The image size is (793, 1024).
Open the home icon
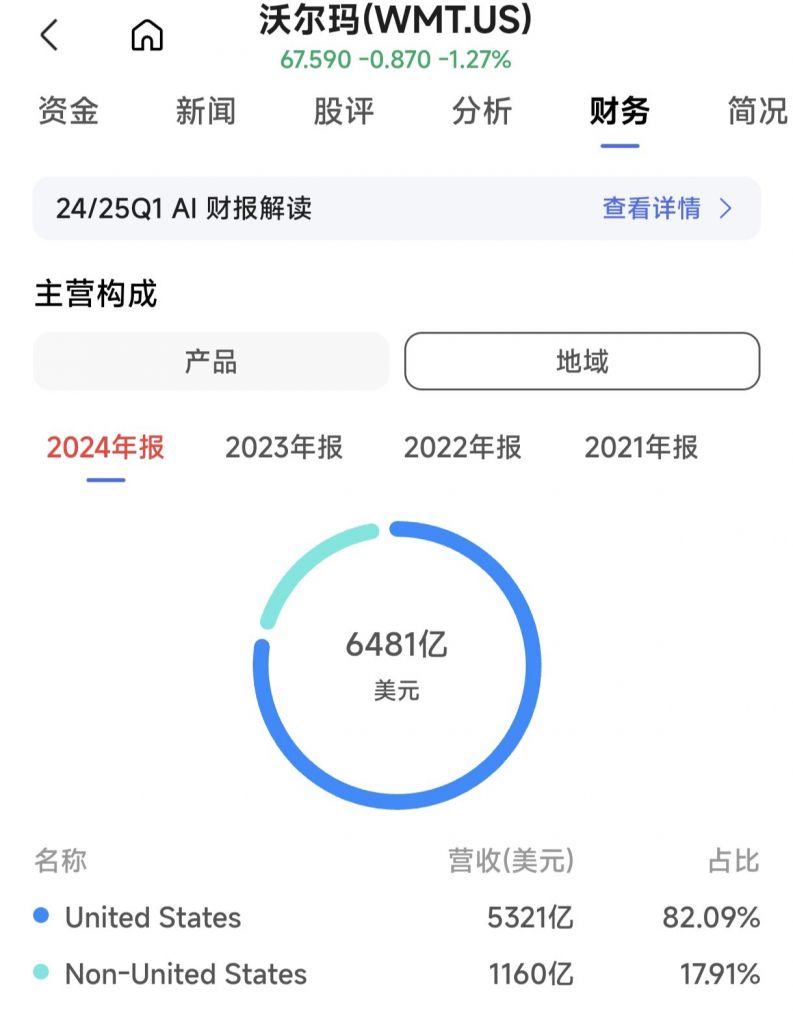pos(146,36)
